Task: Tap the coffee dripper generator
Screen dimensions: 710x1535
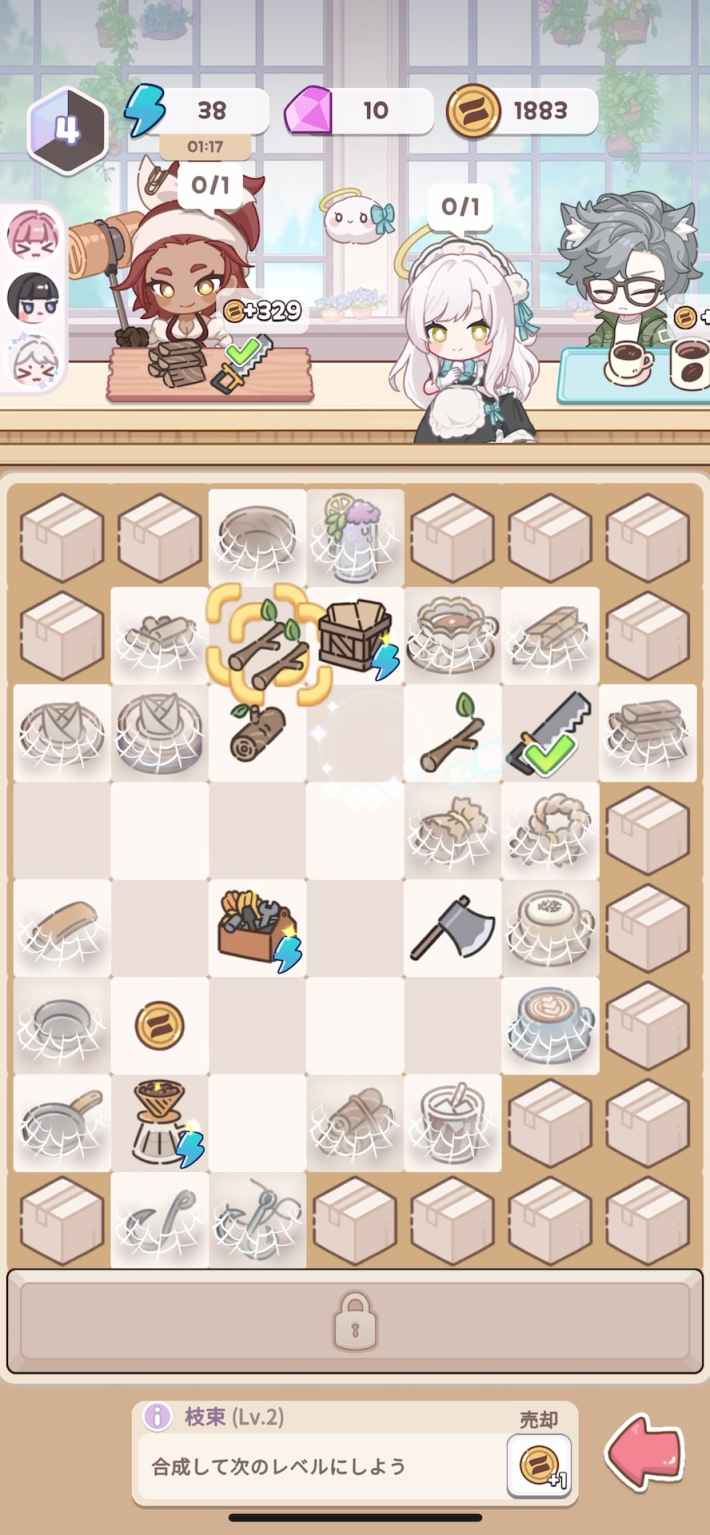Action: [x=160, y=1122]
